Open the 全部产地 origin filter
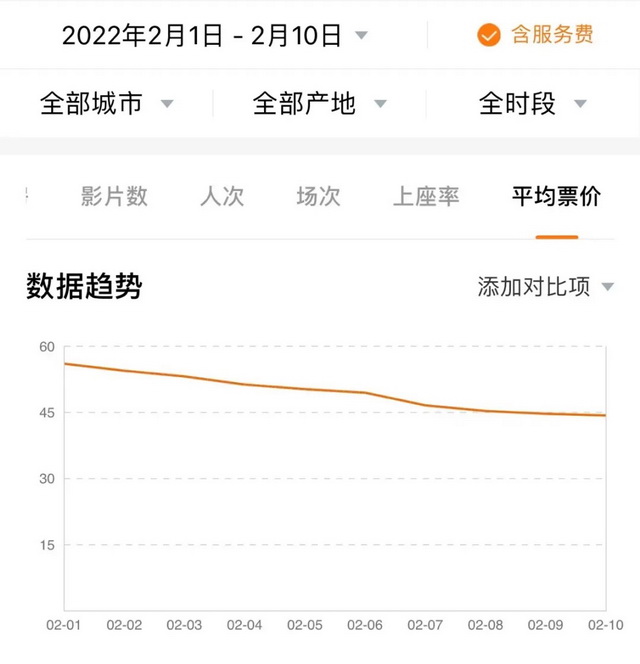Screen dimensions: 640x664 click(x=319, y=103)
